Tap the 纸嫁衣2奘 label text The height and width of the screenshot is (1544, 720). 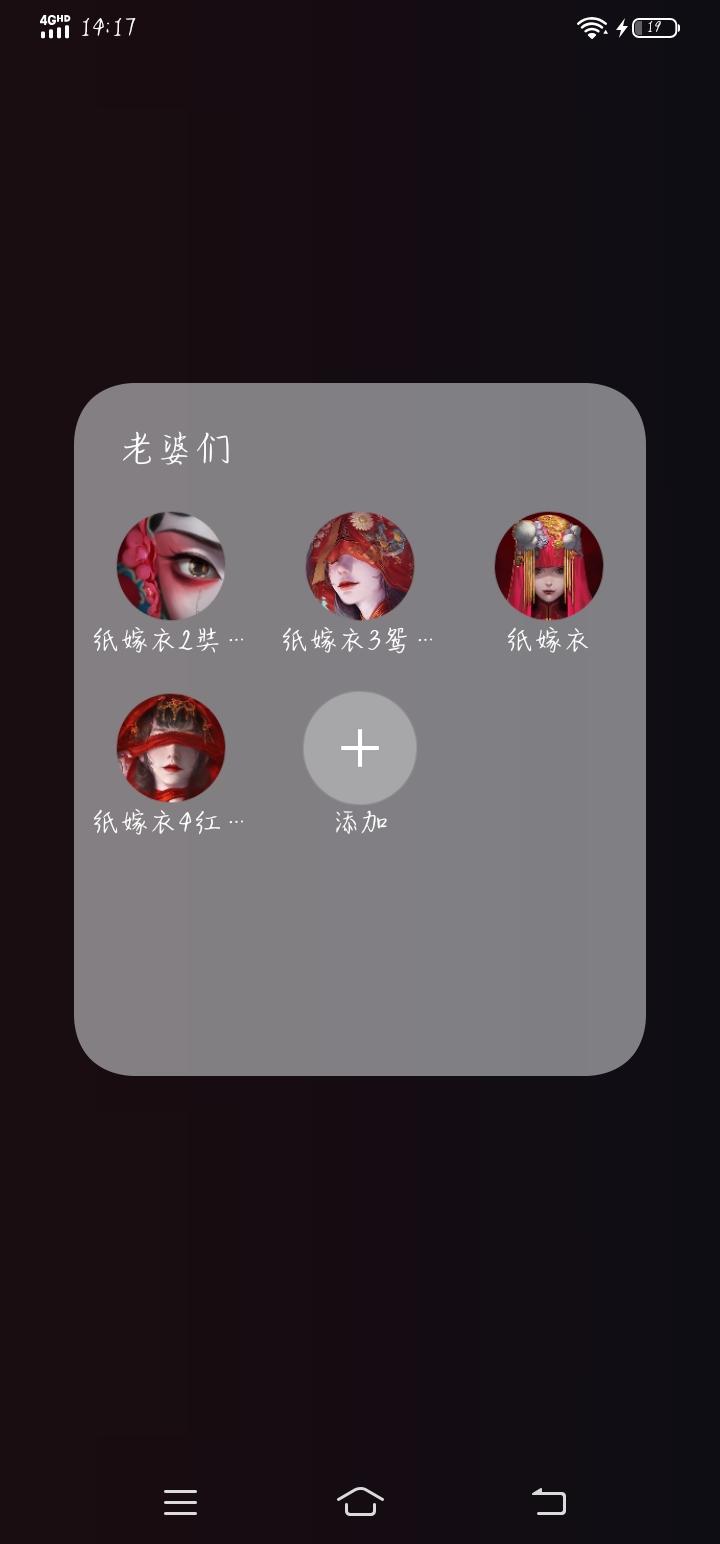point(166,640)
